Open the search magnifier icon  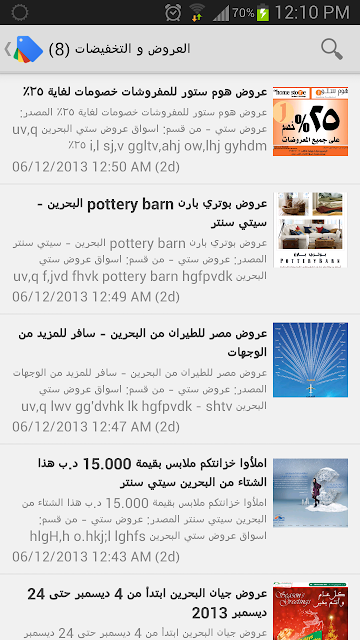332,49
